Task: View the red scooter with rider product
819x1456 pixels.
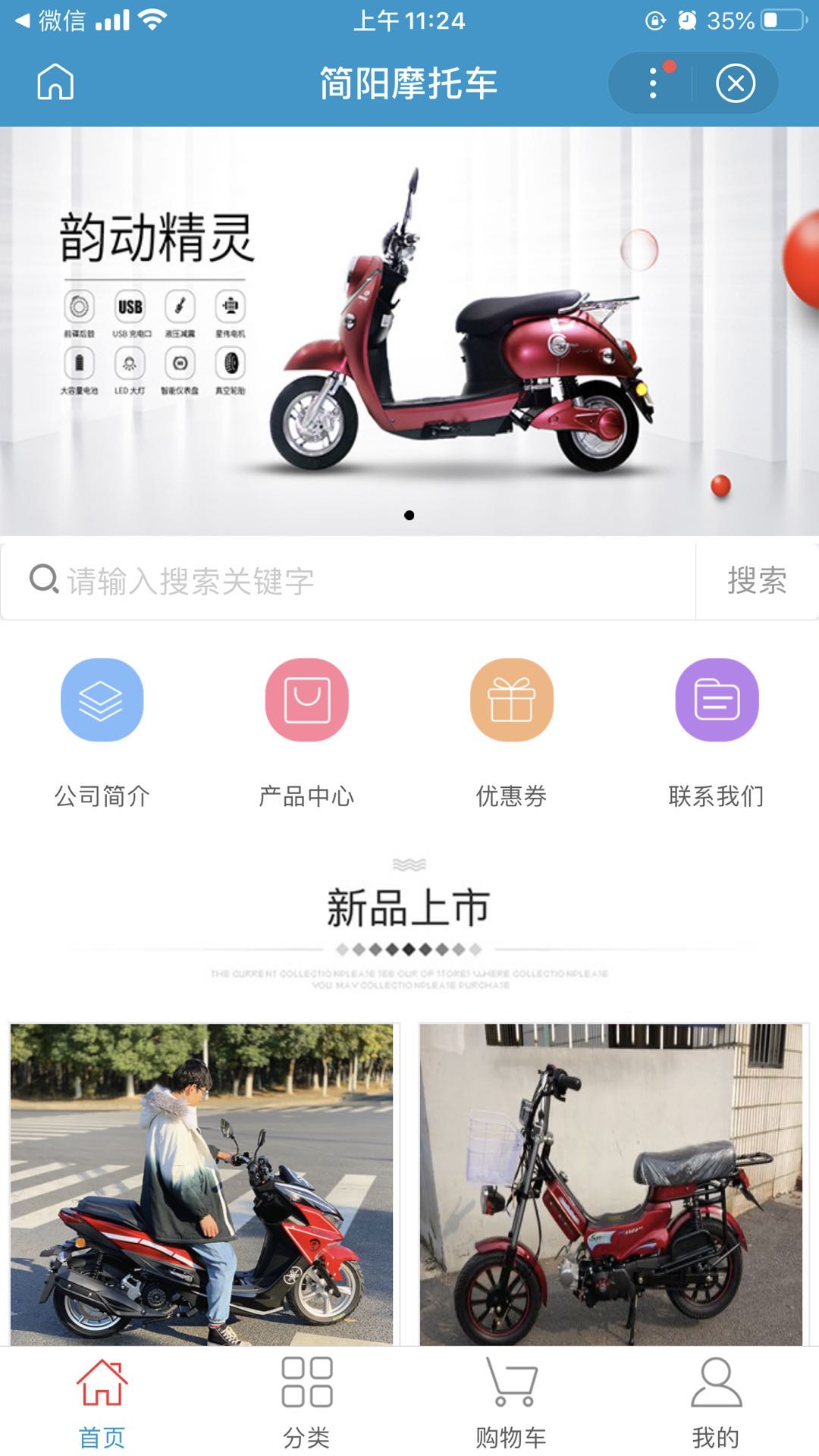Action: click(202, 1185)
